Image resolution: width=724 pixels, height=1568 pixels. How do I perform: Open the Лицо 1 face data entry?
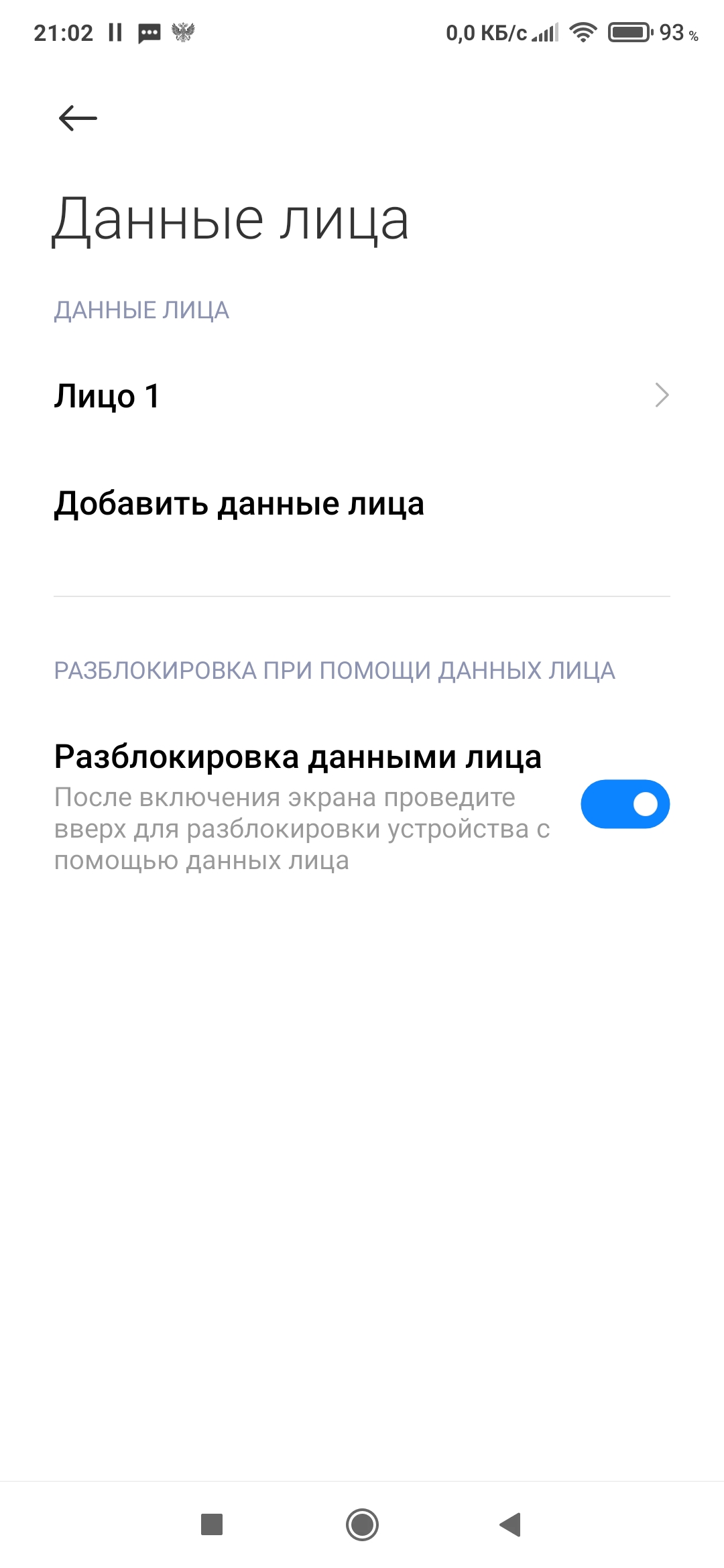click(x=362, y=395)
